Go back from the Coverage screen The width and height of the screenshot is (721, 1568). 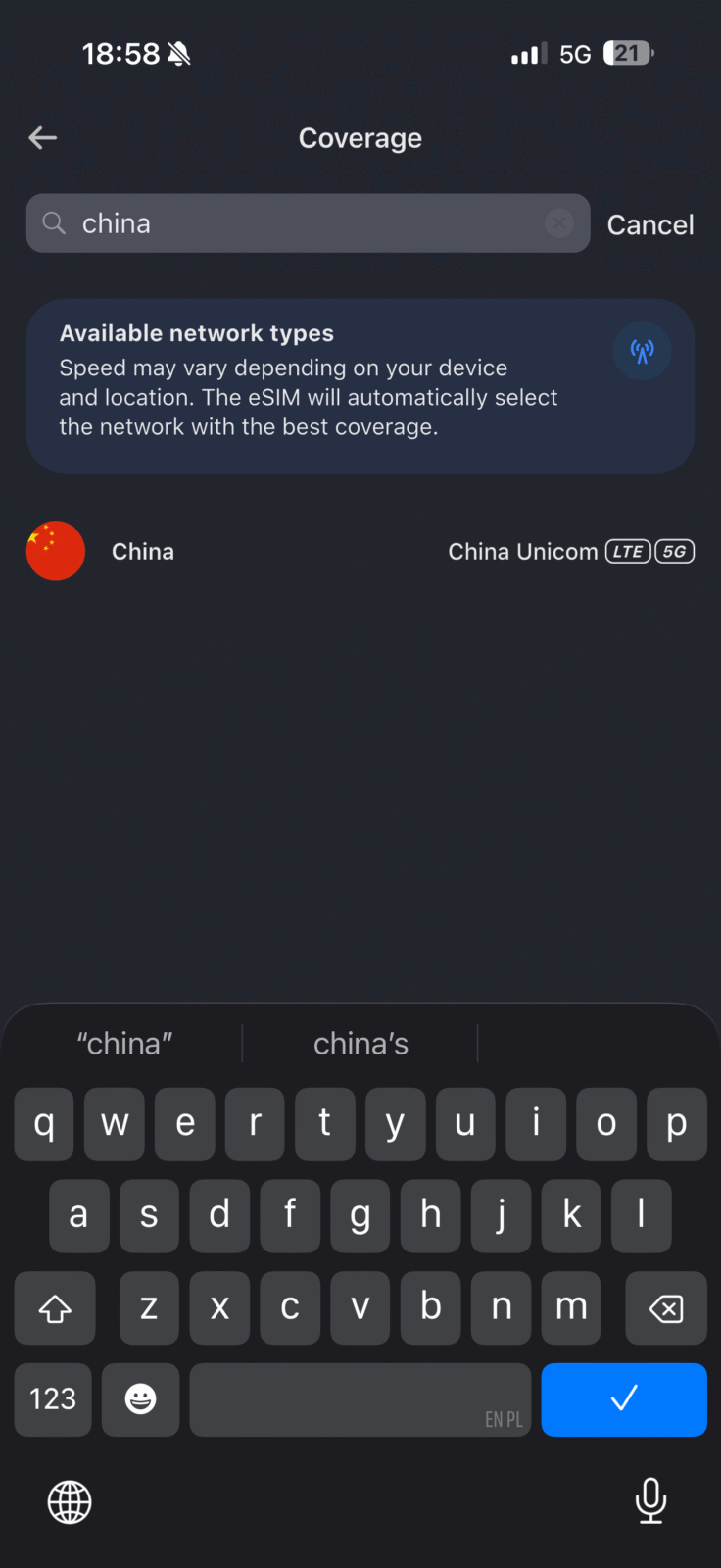click(x=42, y=138)
